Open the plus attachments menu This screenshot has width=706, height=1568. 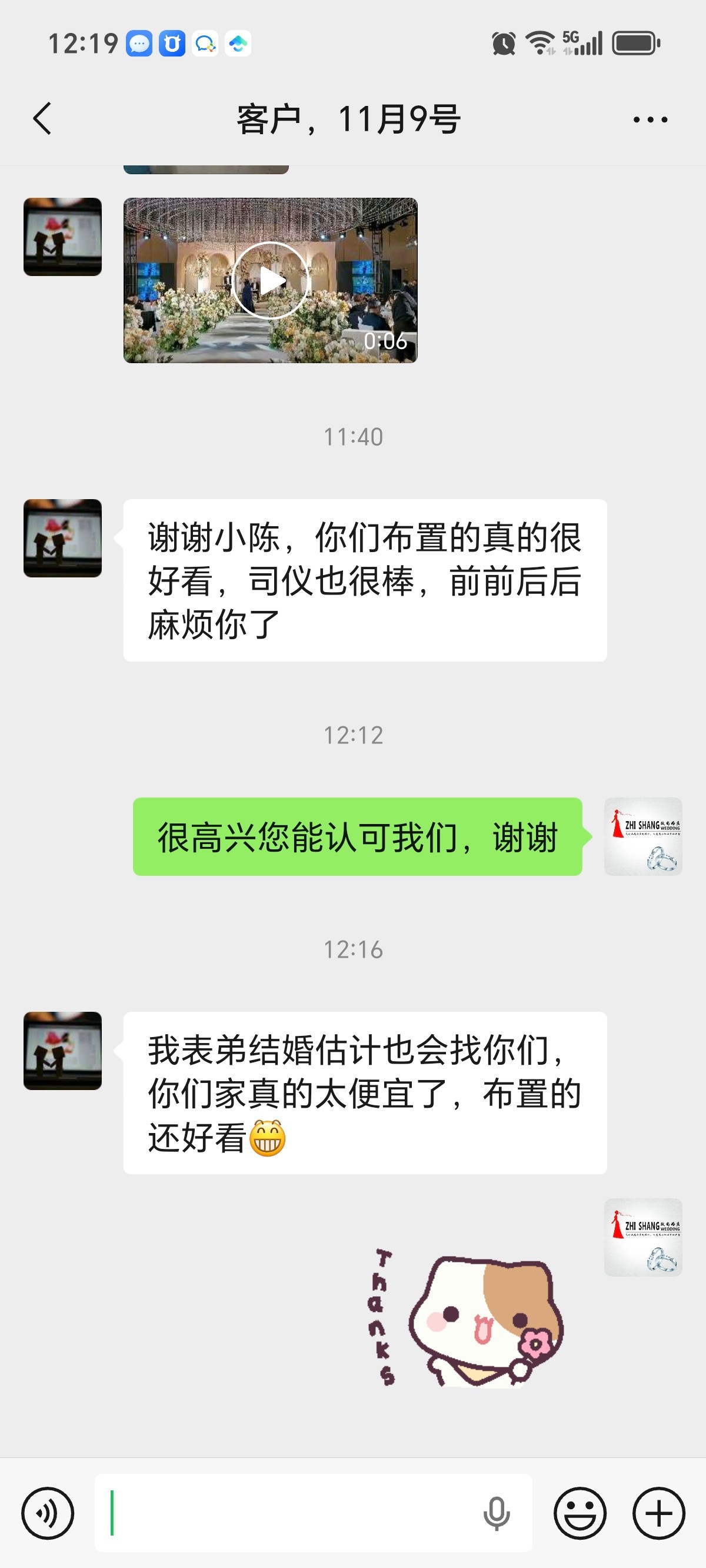pos(658,1513)
